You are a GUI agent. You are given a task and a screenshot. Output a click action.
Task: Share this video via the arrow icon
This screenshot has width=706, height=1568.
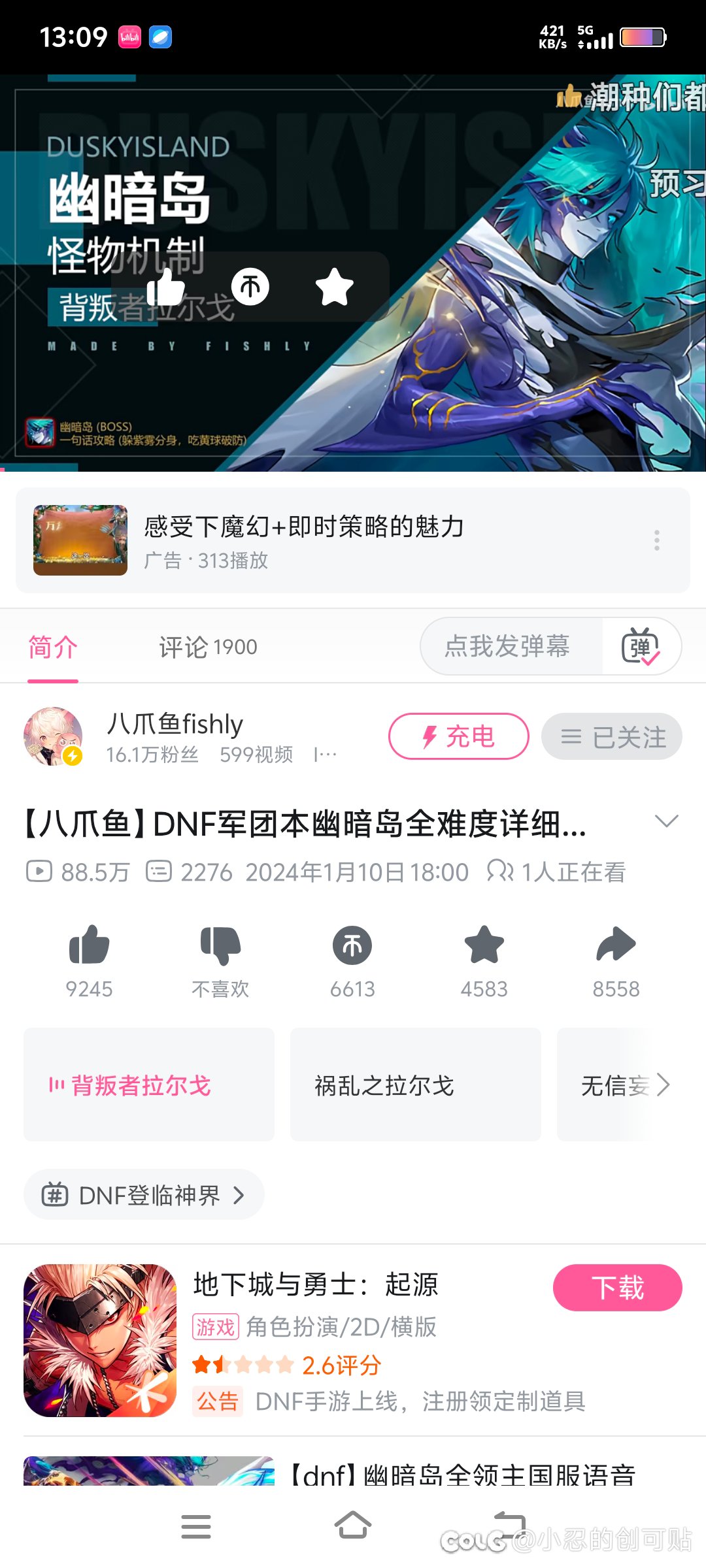(x=616, y=945)
